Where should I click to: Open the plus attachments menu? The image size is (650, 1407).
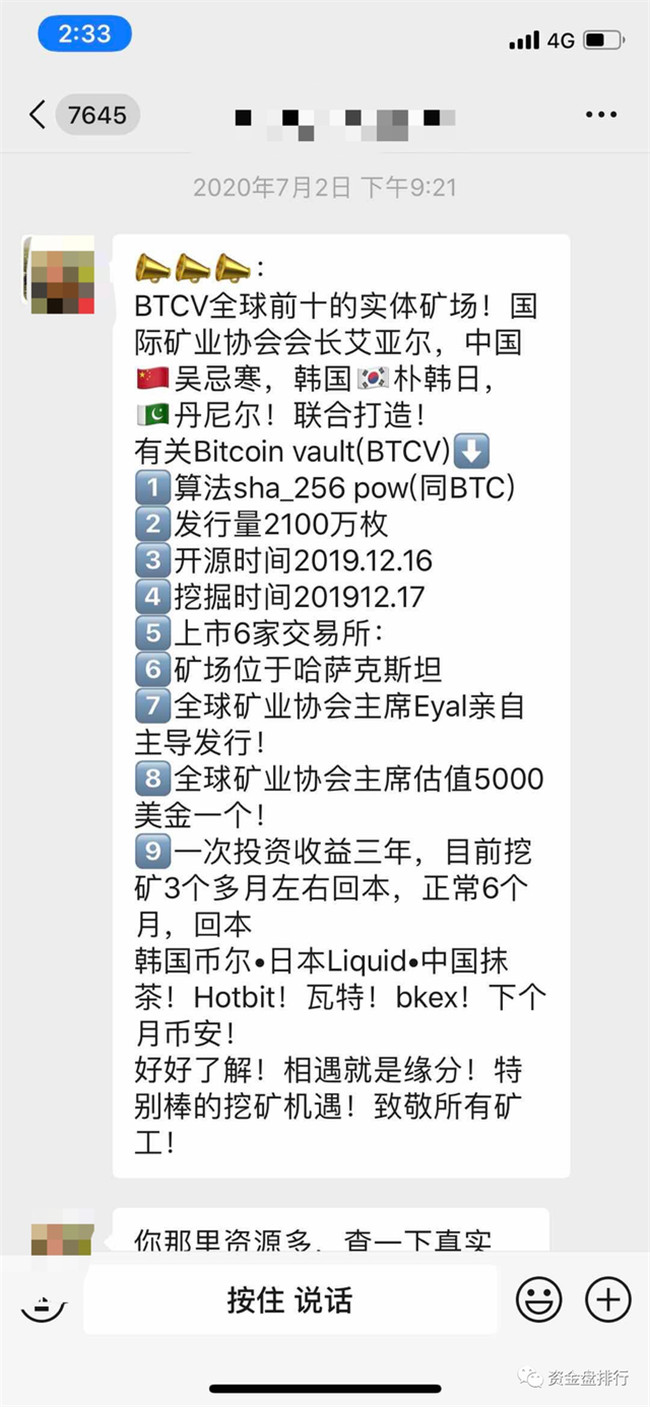coord(608,1300)
